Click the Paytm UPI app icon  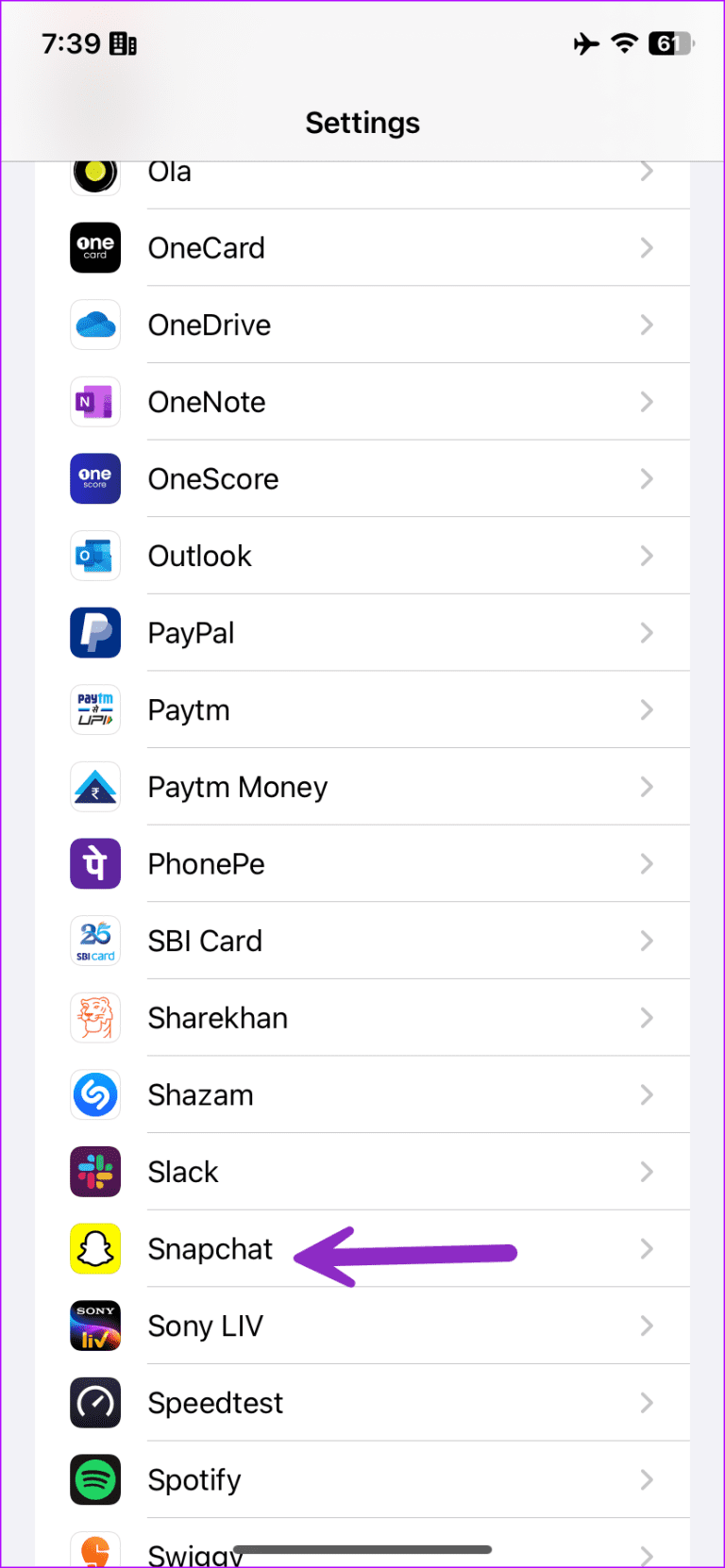click(94, 709)
